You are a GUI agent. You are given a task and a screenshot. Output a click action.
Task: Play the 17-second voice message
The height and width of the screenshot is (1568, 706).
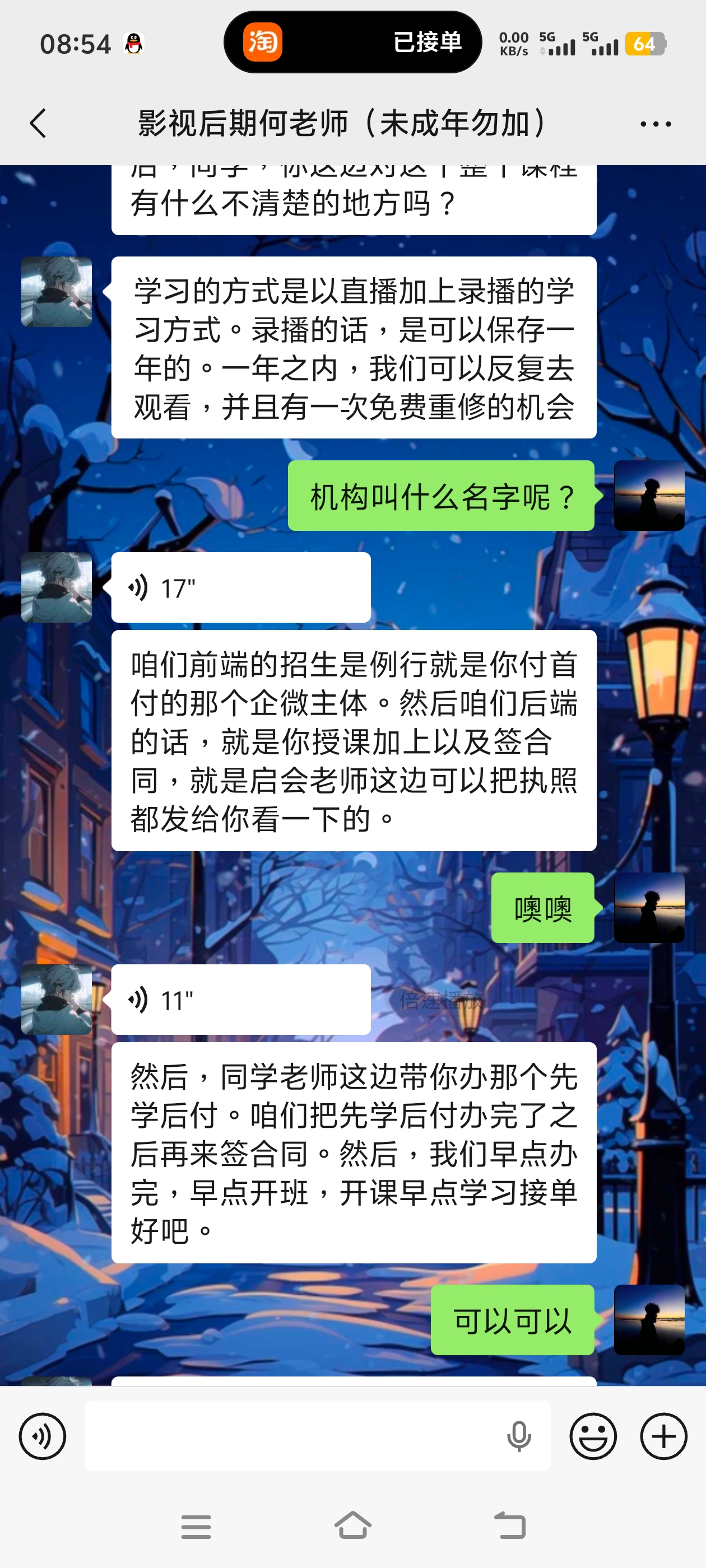click(x=240, y=588)
